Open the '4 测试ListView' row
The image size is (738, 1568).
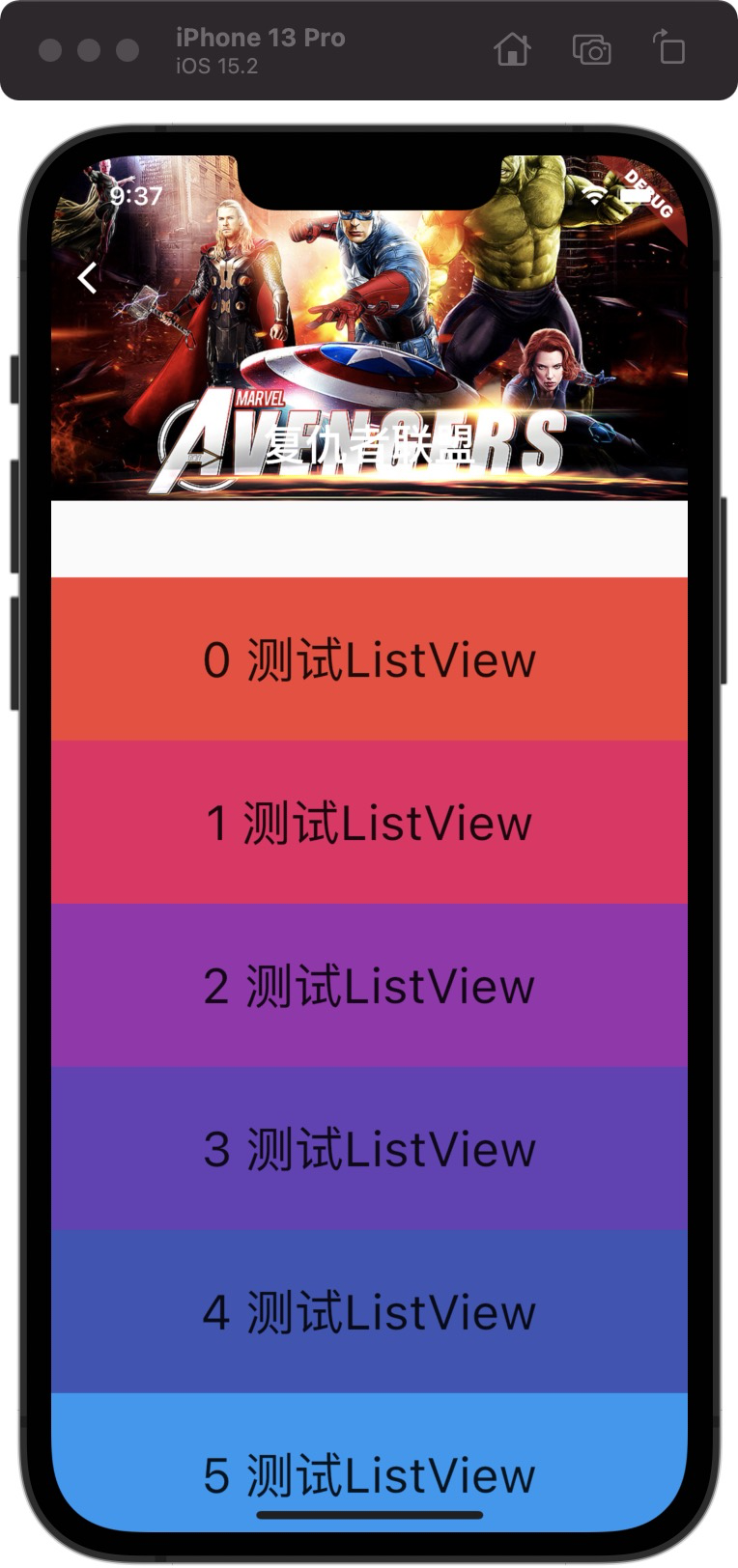(x=369, y=1312)
